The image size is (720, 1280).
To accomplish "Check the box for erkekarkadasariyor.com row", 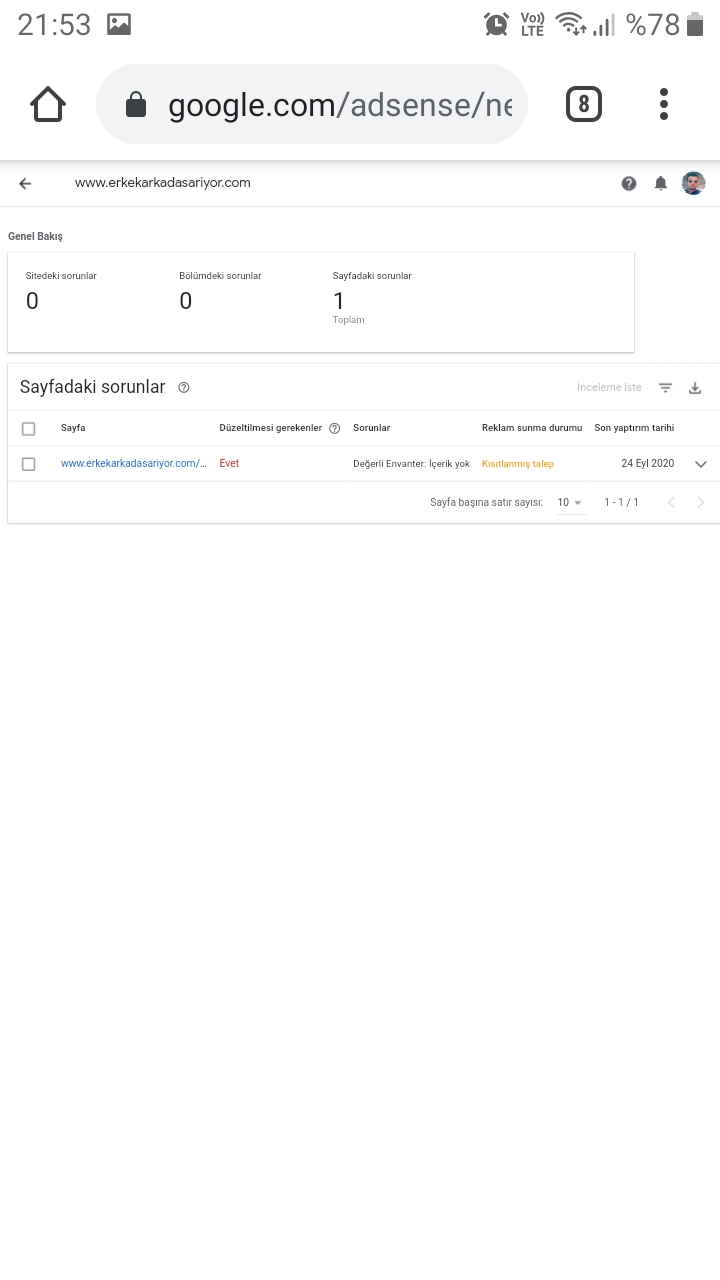I will pyautogui.click(x=28, y=464).
